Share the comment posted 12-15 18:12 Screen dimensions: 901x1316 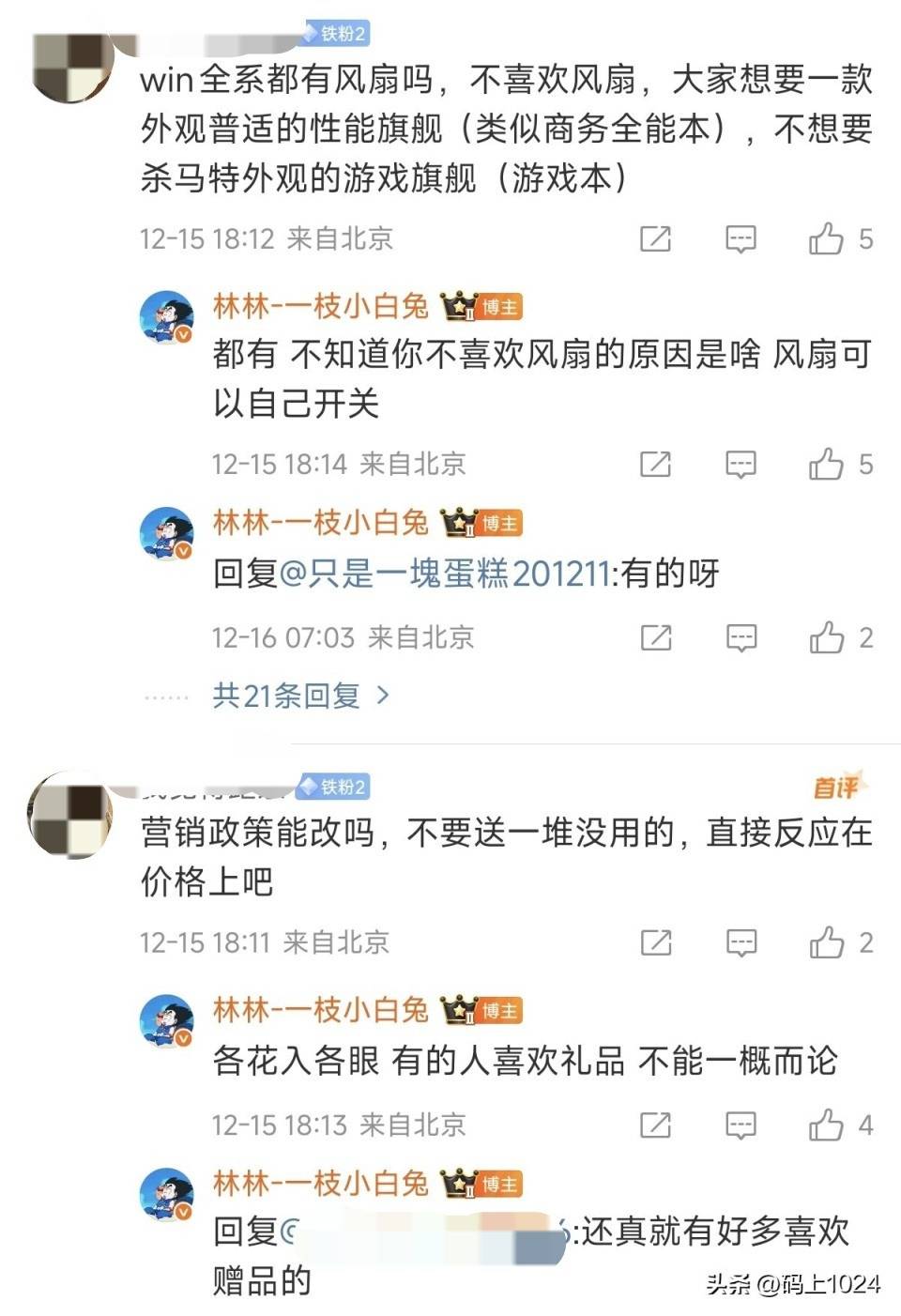(655, 238)
